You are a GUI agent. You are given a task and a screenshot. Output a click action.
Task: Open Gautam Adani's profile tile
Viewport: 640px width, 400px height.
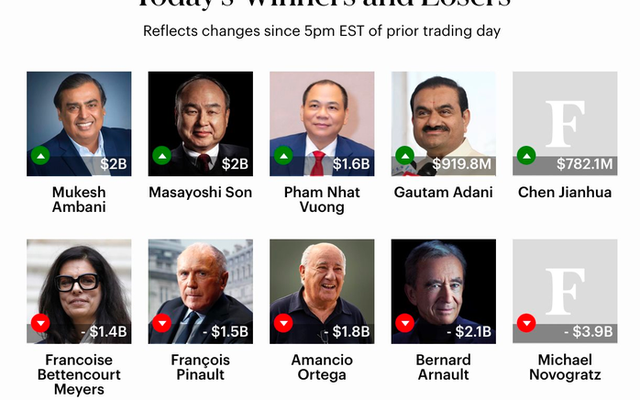tap(443, 123)
